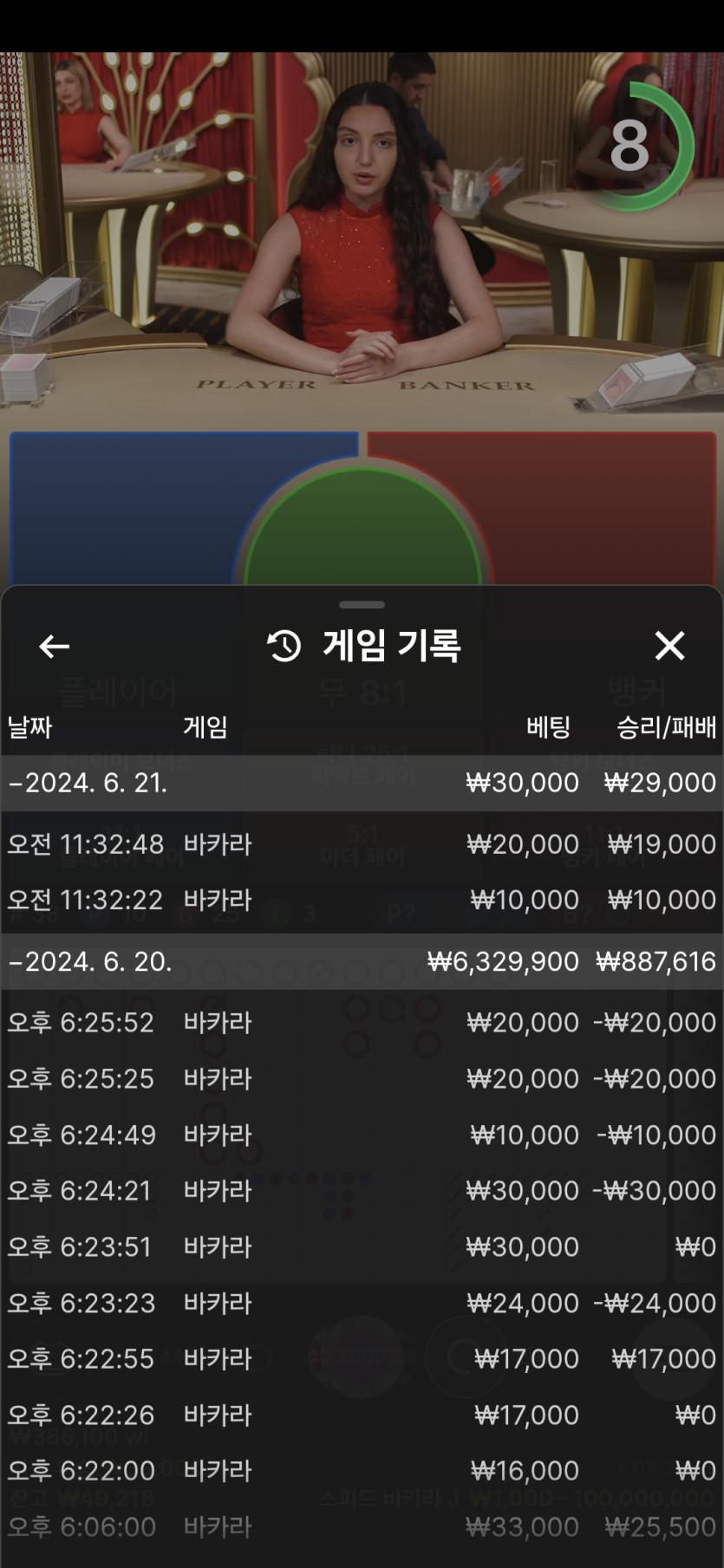Close the game history panel
This screenshot has height=1568, width=724.
[669, 646]
